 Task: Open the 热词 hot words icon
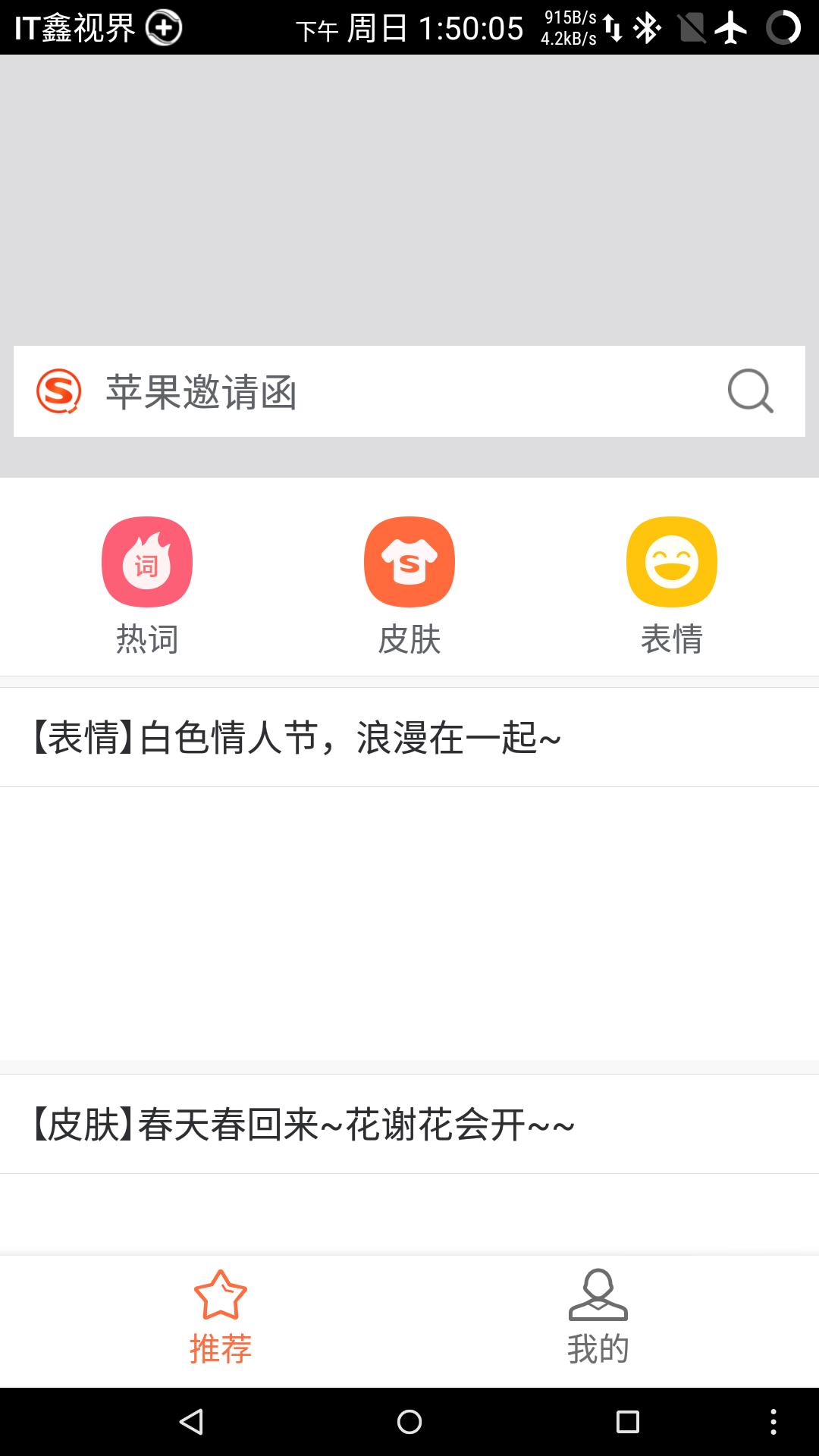coord(149,562)
